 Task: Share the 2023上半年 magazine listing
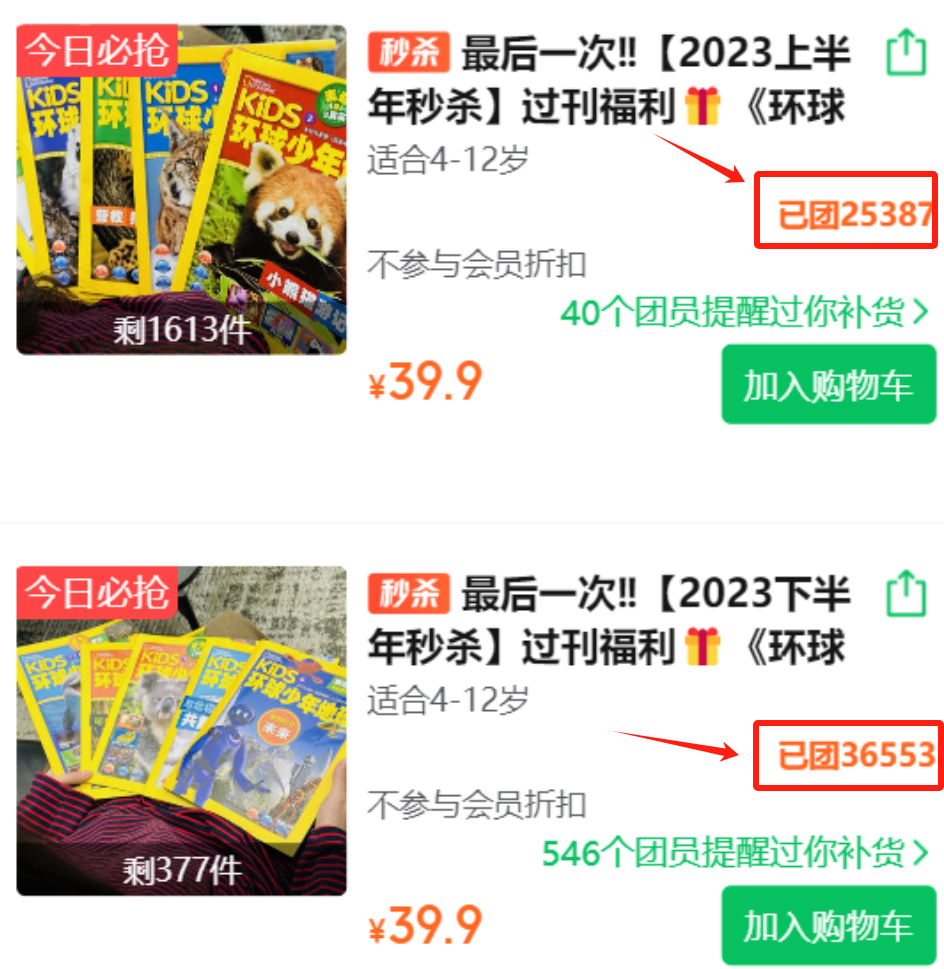pyautogui.click(x=906, y=52)
